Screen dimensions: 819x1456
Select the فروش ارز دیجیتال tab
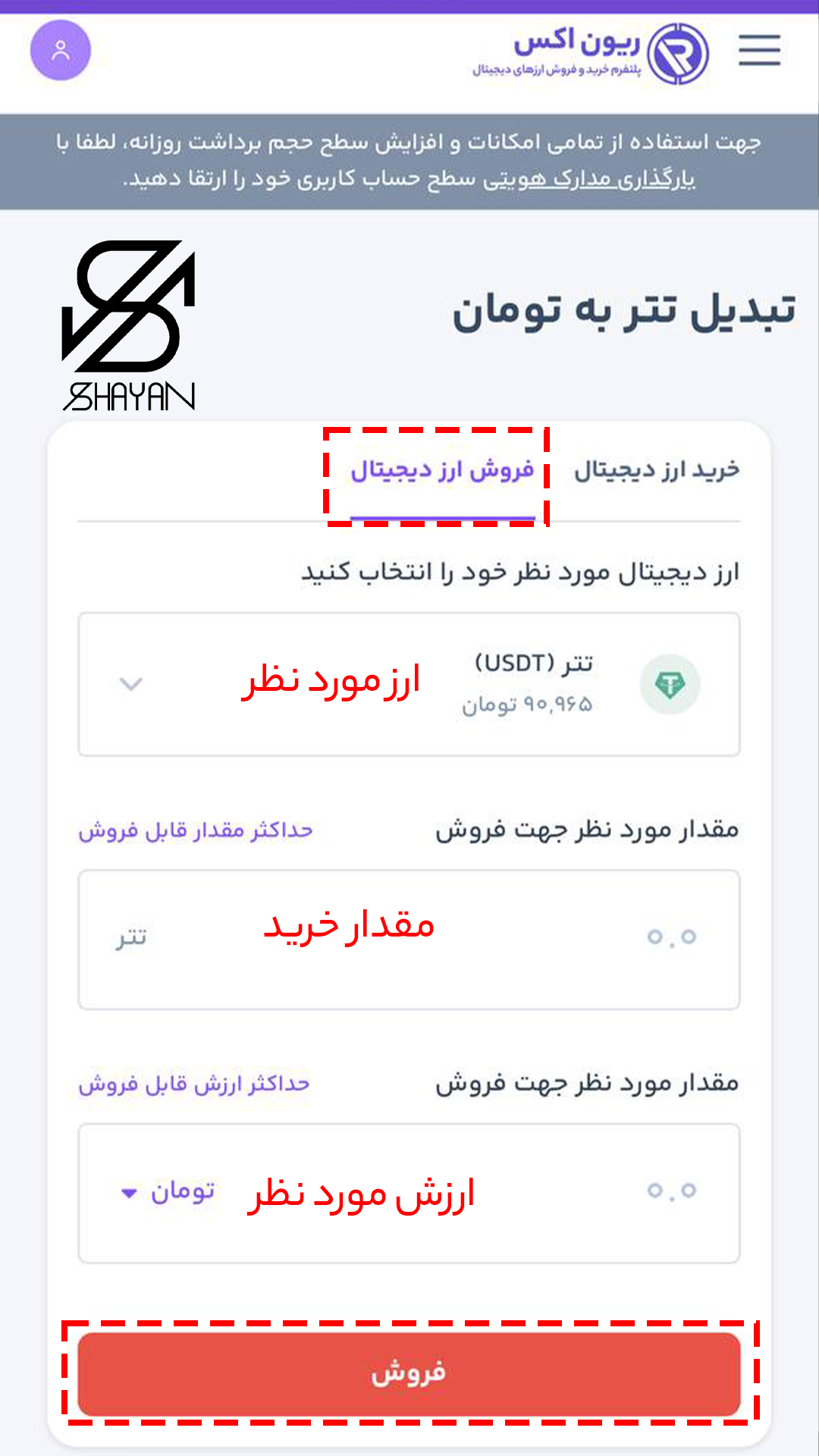pos(442,471)
